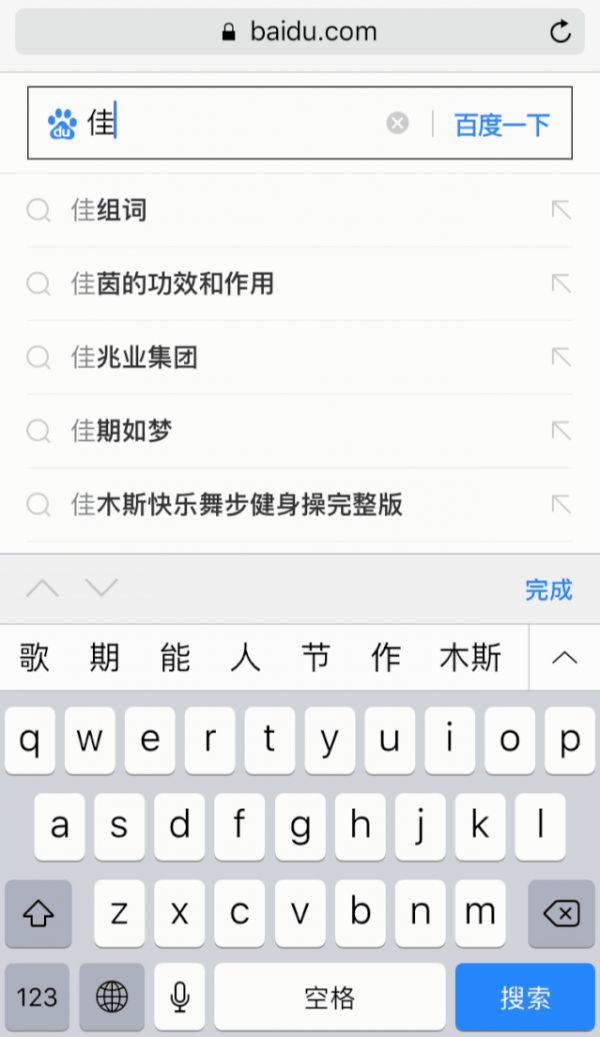
Task: Expand the candidate word list
Action: [x=564, y=658]
